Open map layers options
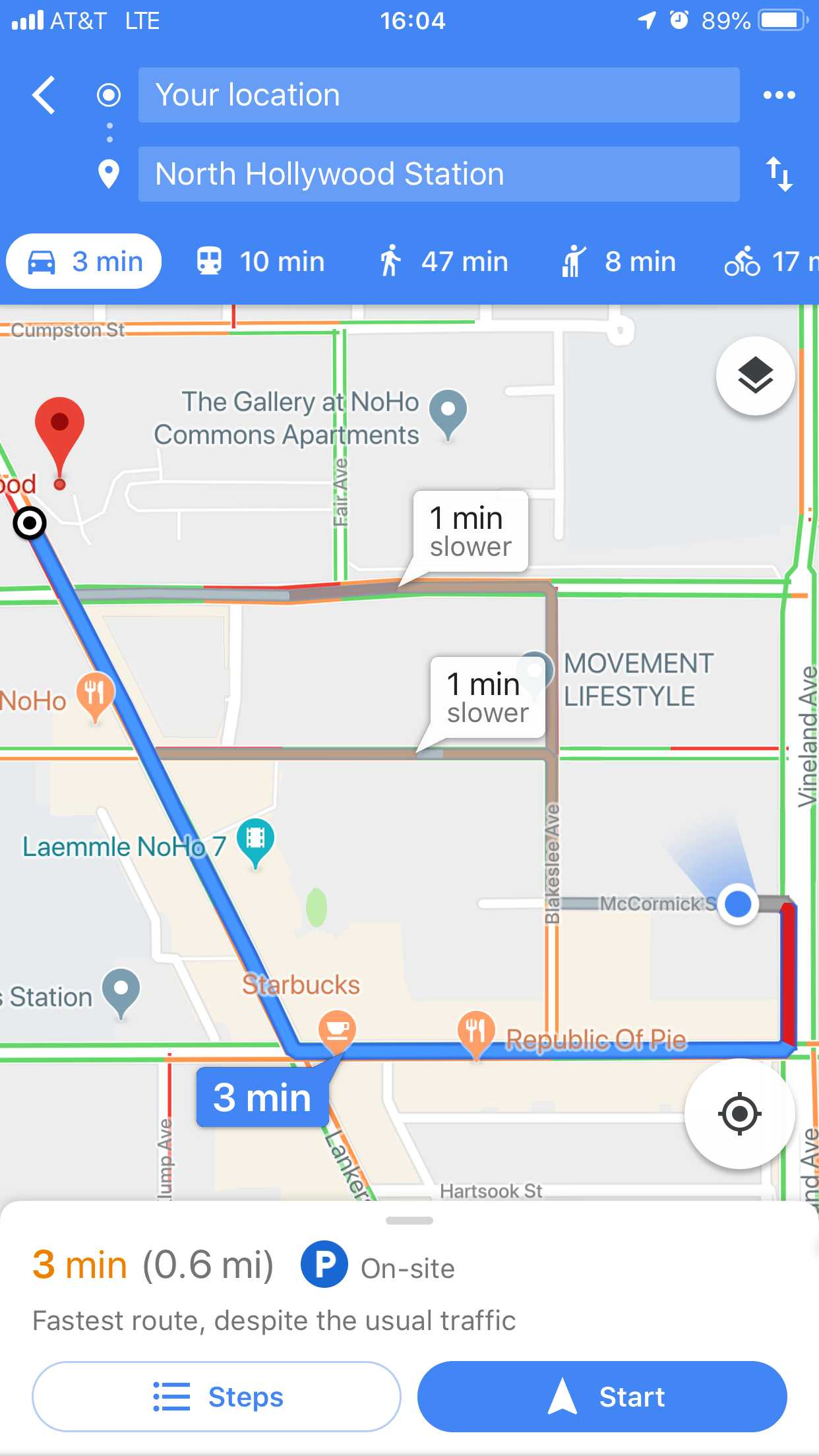 point(755,376)
